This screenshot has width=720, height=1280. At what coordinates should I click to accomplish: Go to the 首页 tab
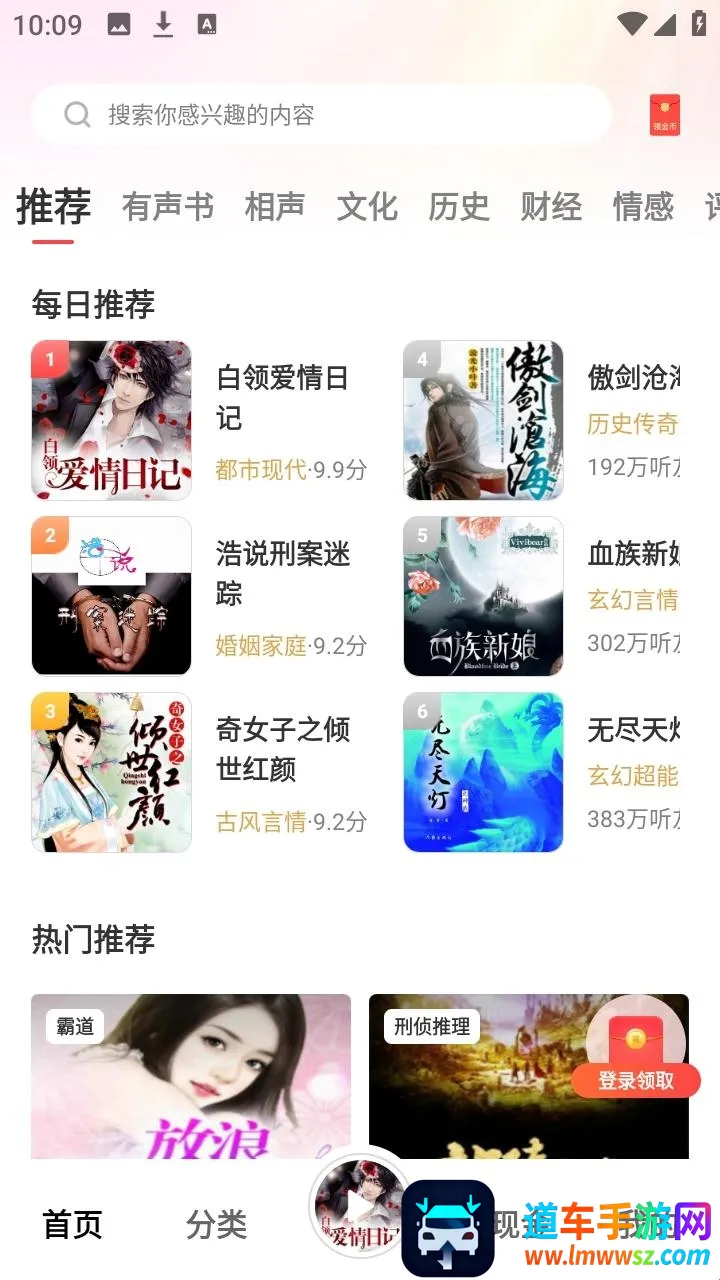coord(73,1224)
